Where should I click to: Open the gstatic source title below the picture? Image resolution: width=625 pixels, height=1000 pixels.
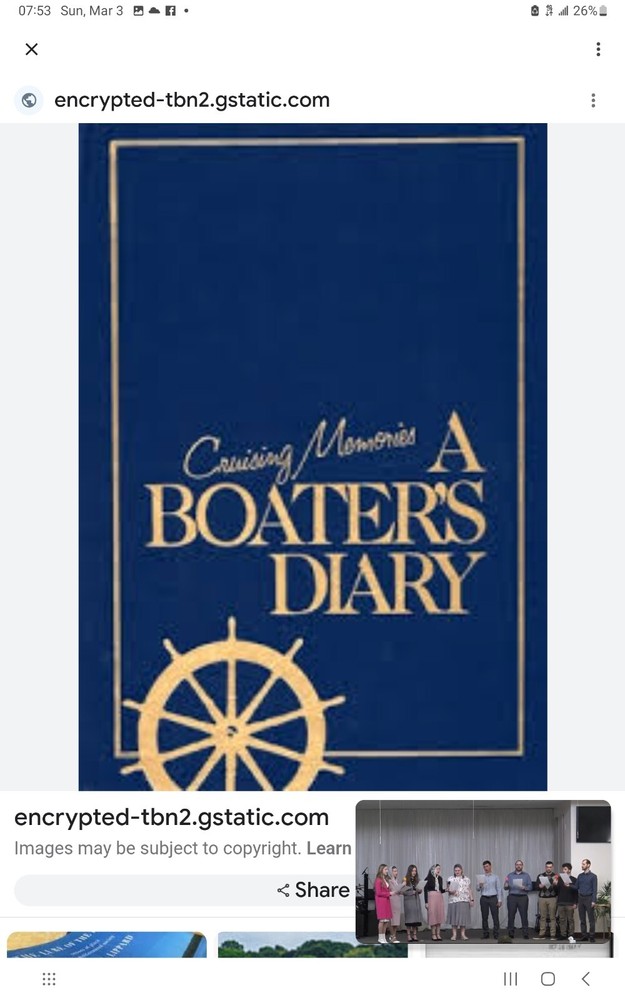click(x=171, y=817)
